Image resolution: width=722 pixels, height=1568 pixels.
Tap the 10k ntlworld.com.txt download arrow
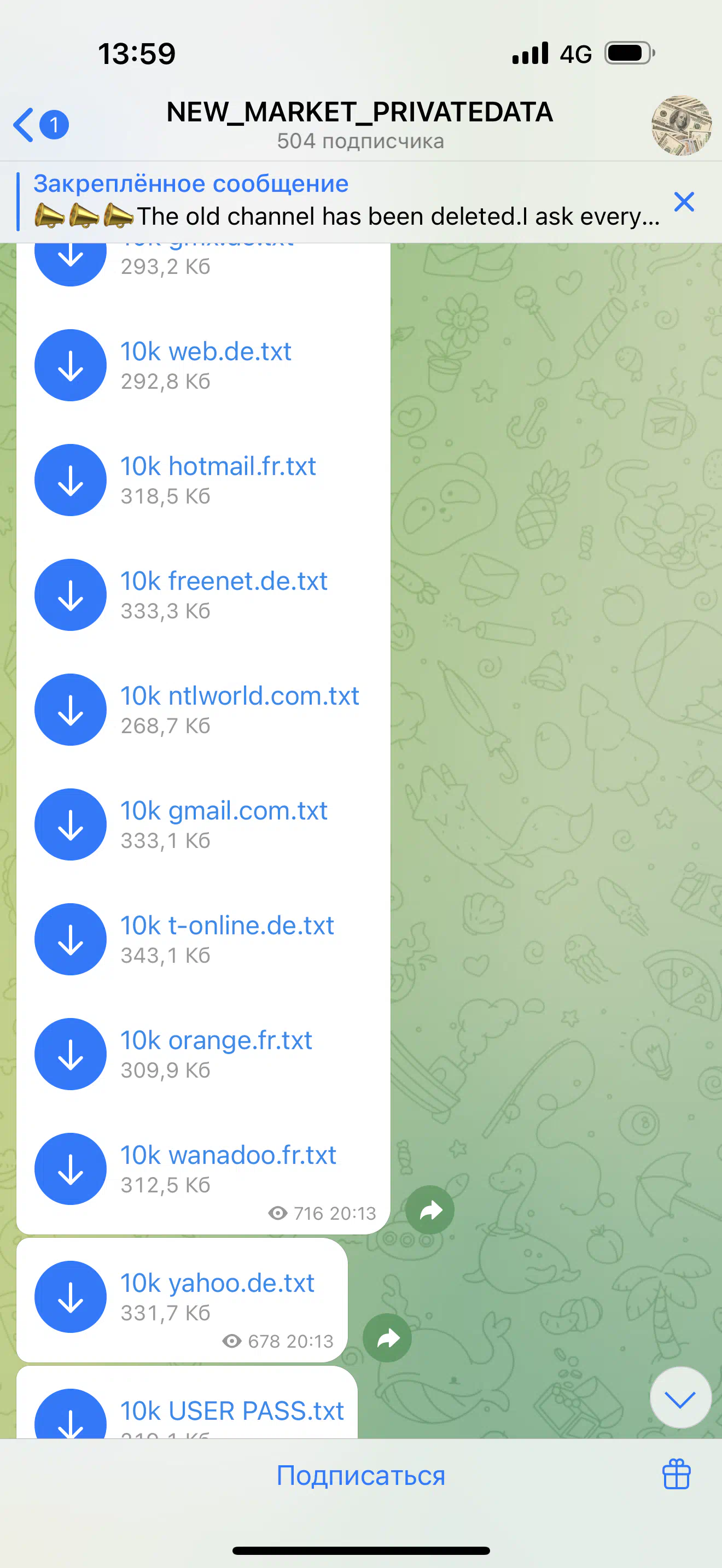(x=71, y=710)
